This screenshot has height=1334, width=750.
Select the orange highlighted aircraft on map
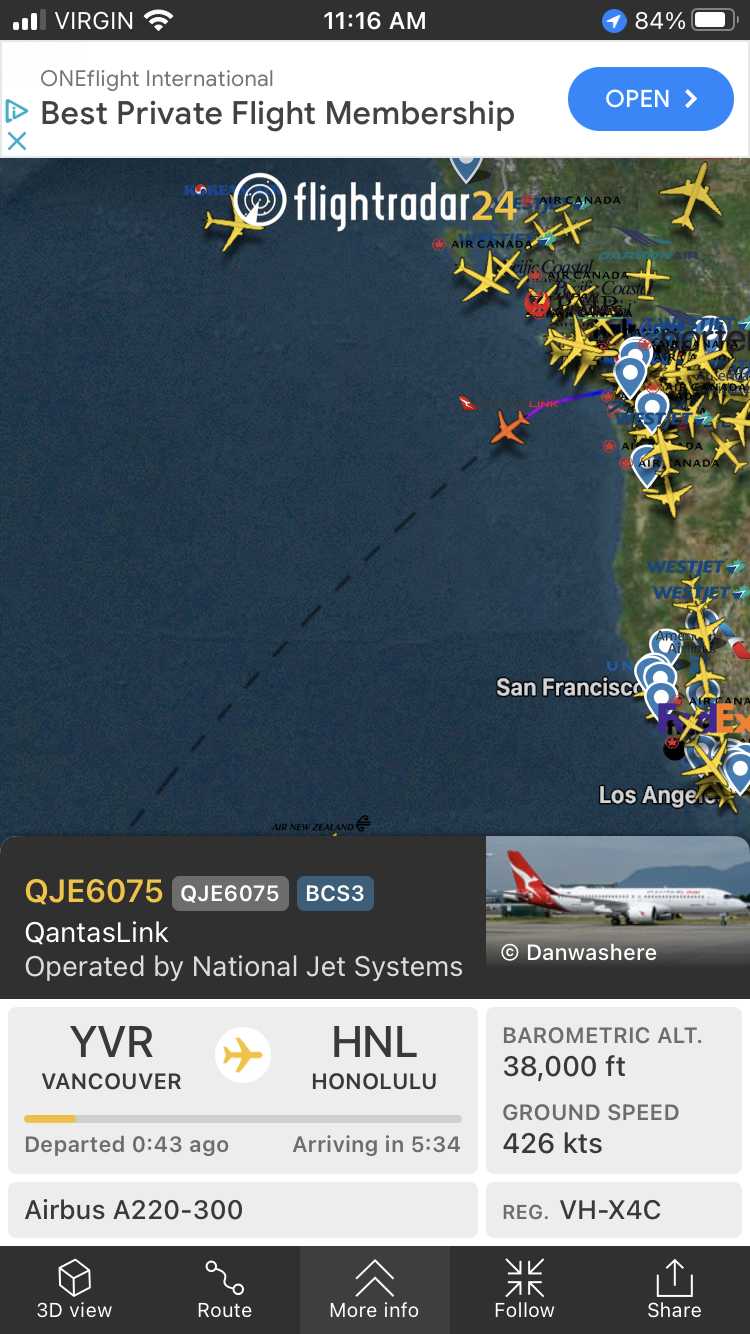point(510,427)
